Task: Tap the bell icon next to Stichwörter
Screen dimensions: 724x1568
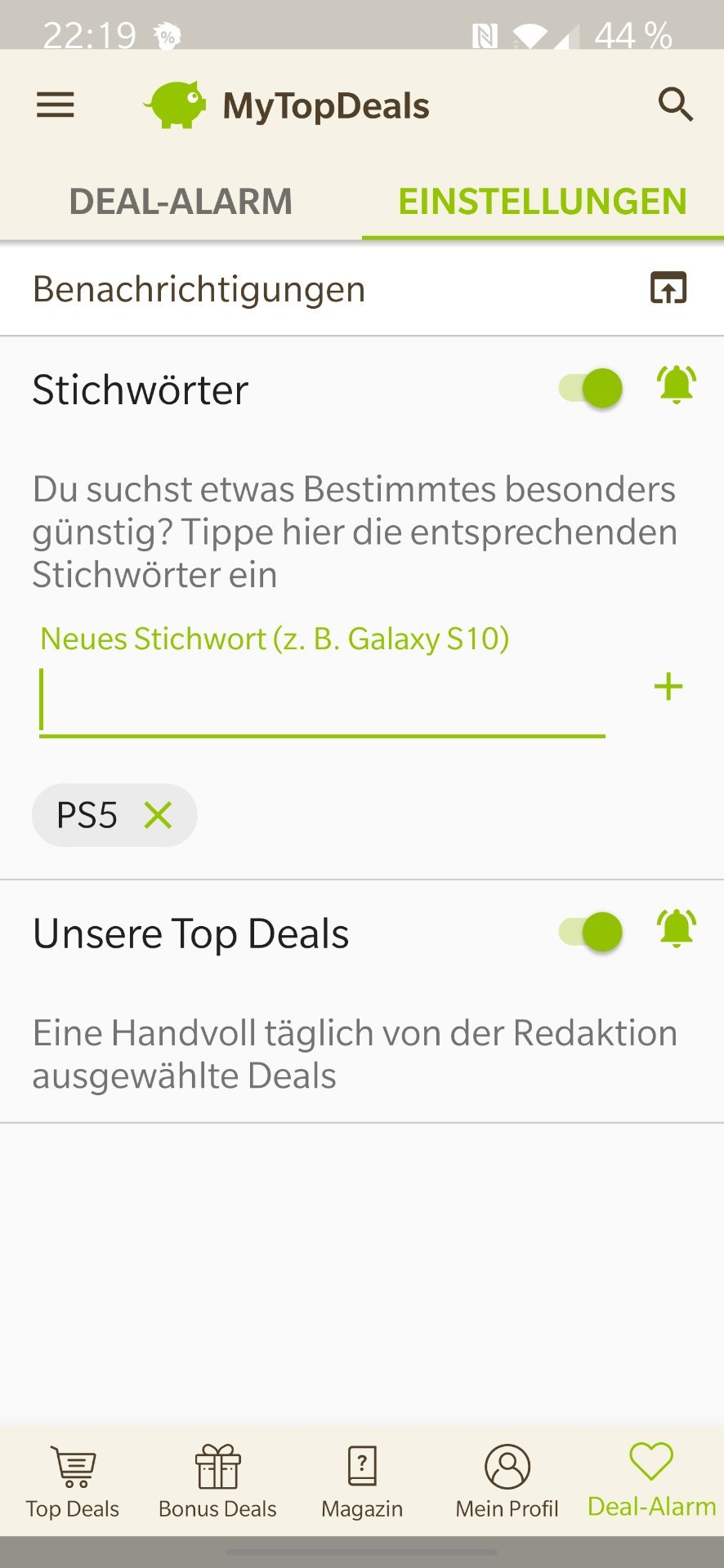Action: pos(677,385)
